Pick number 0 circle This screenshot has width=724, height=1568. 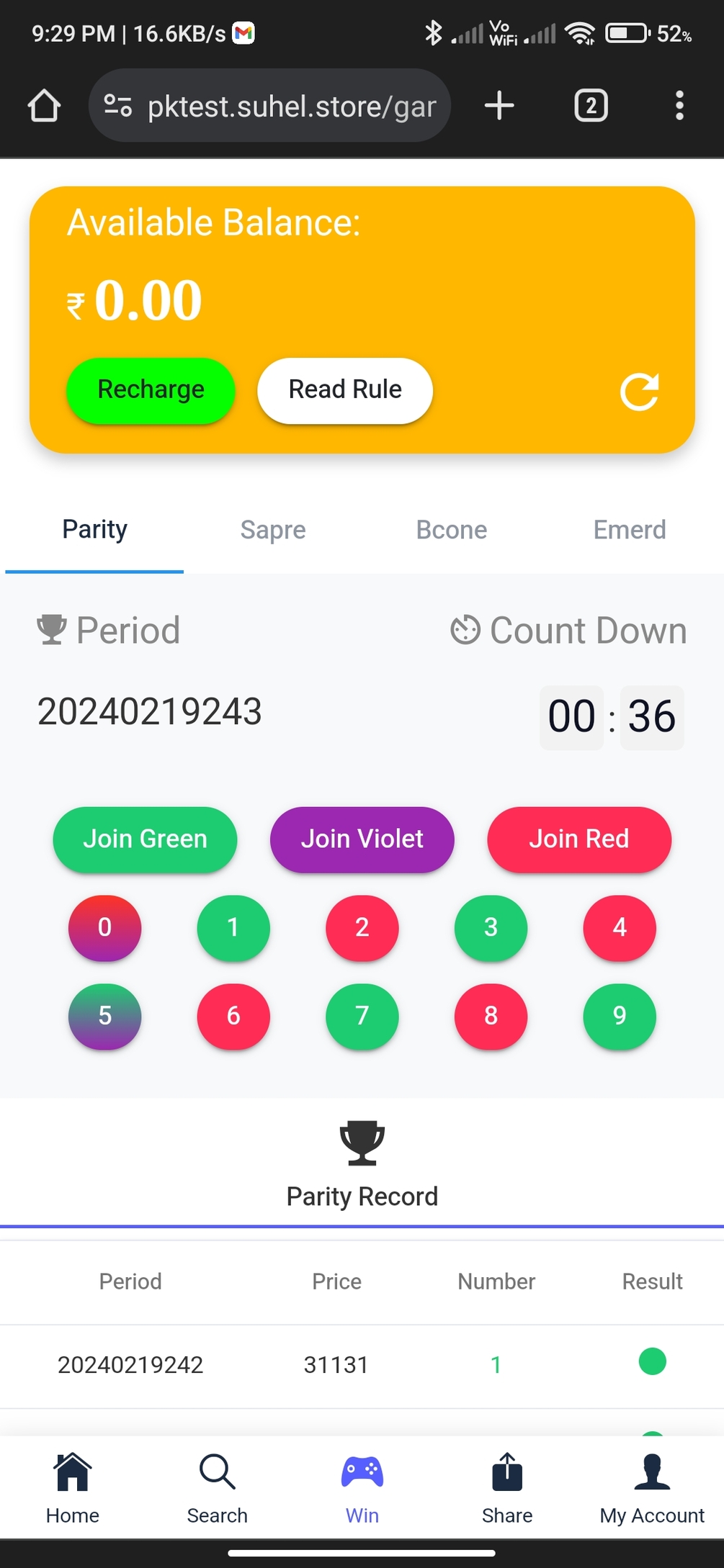click(105, 928)
